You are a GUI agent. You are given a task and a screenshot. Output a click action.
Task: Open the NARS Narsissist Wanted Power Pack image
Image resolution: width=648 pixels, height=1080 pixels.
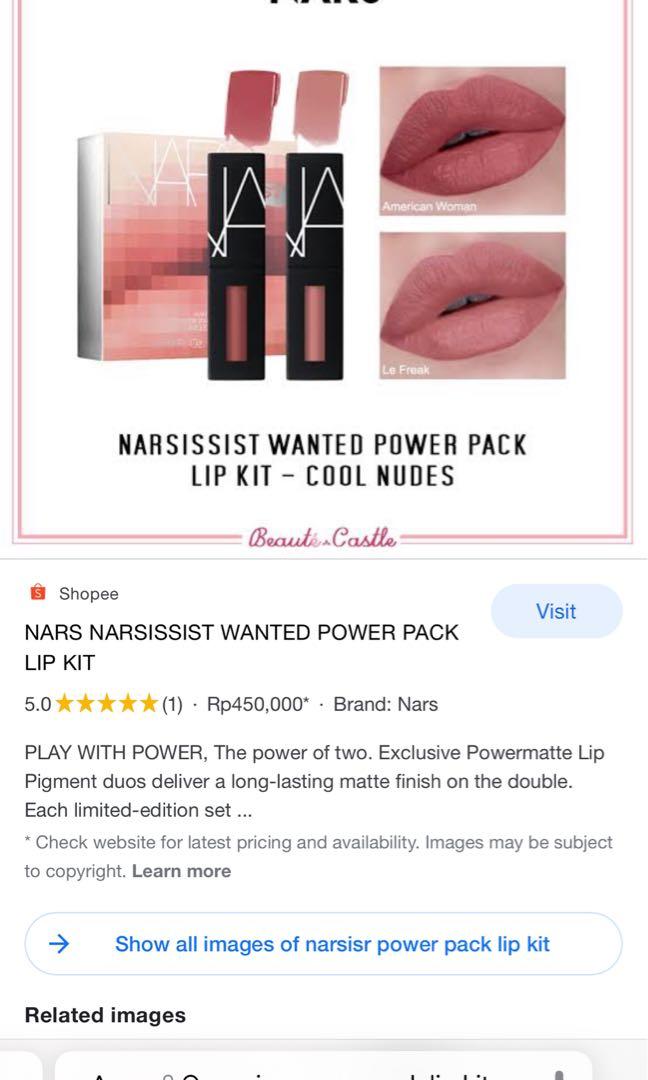pyautogui.click(x=322, y=270)
